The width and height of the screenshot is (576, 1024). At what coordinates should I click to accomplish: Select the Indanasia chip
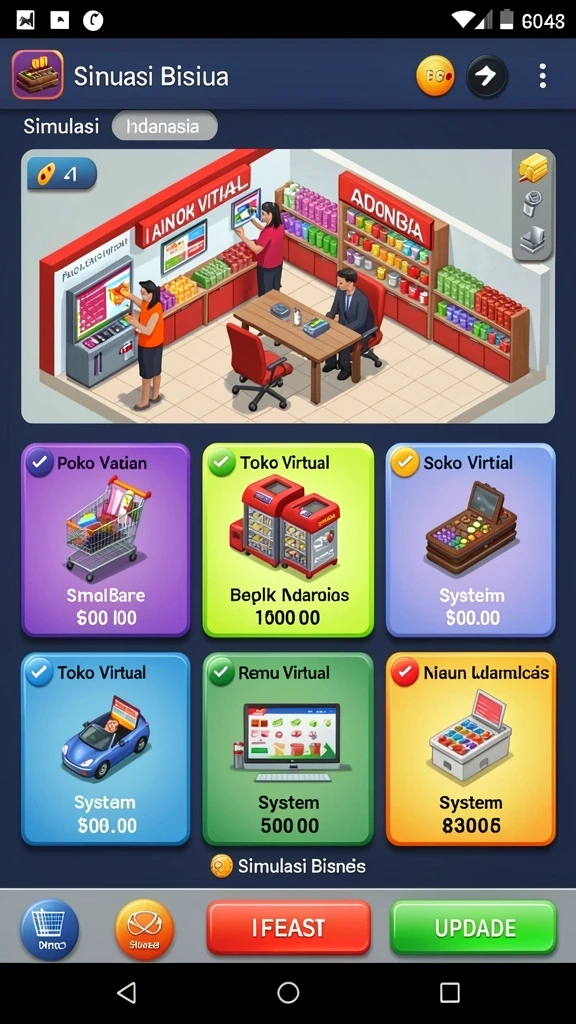click(164, 126)
